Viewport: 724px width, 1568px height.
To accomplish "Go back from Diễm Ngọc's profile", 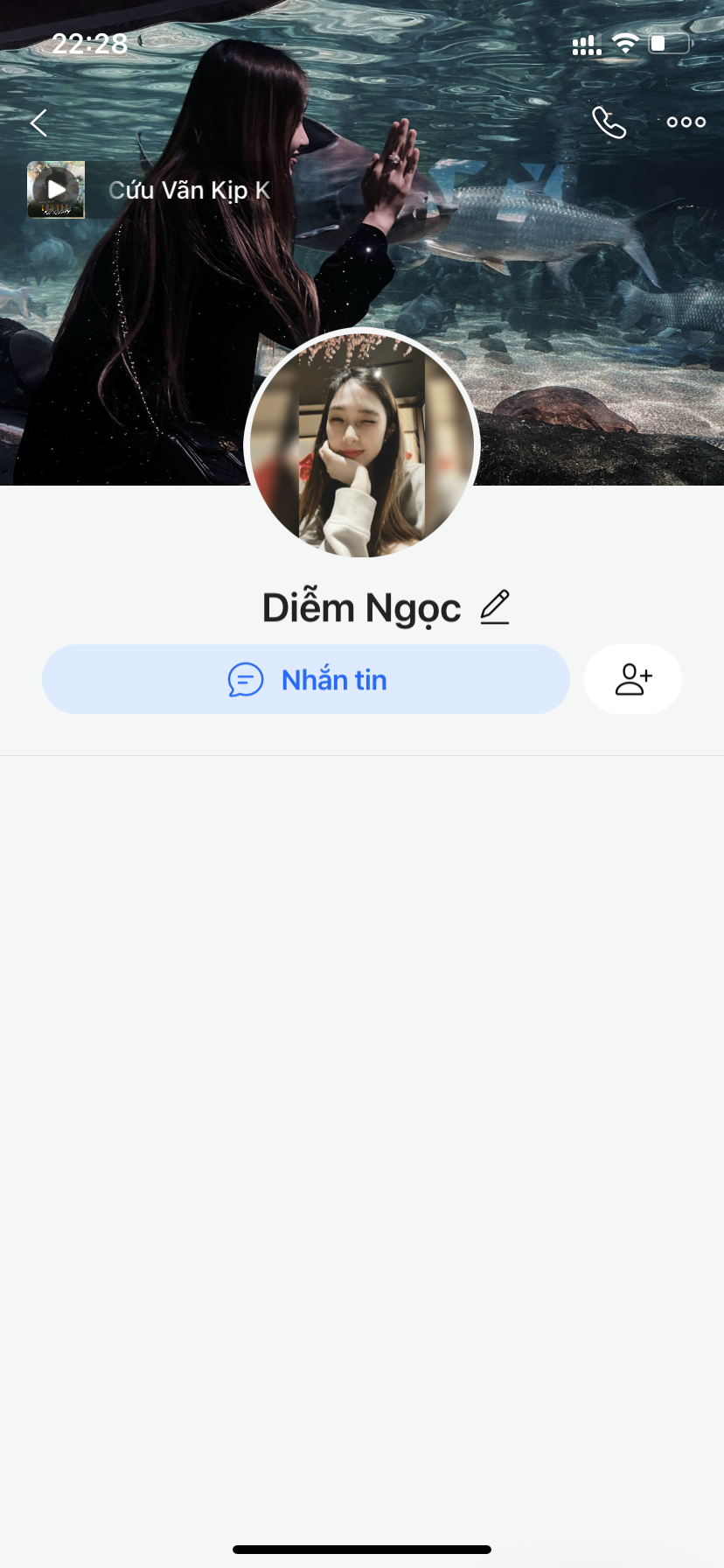I will click(39, 122).
